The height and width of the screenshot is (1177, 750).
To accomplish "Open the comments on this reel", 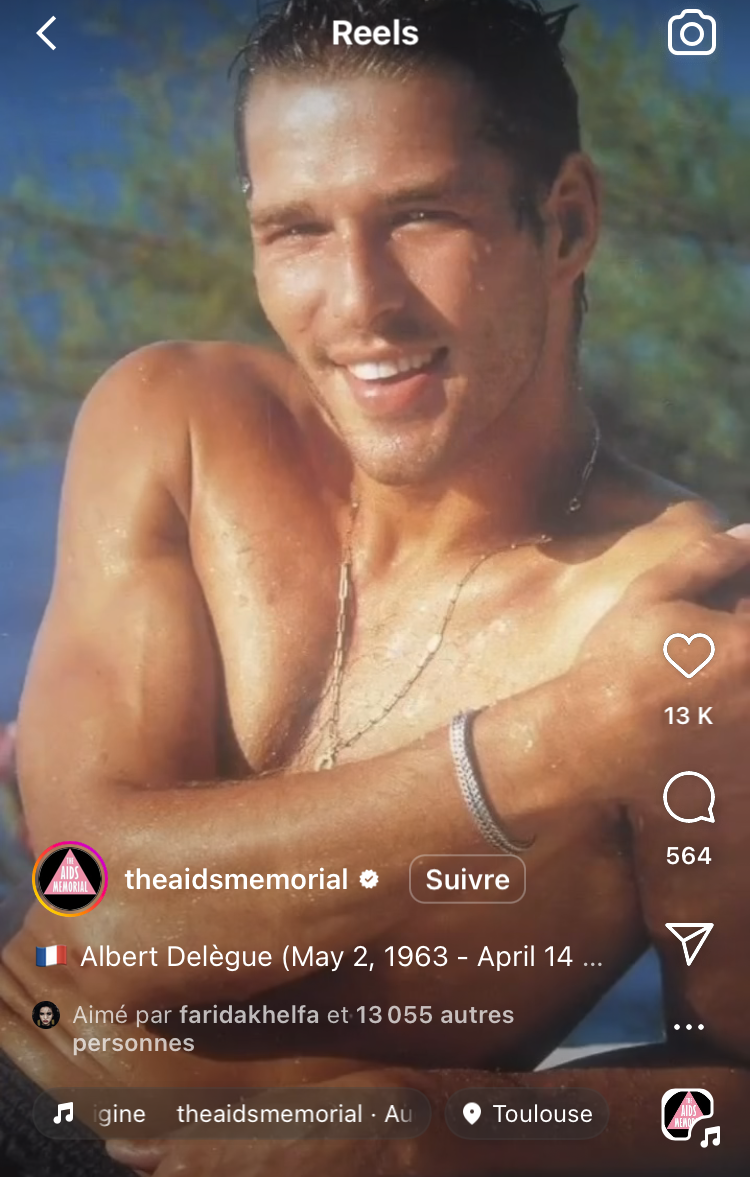I will pos(689,799).
